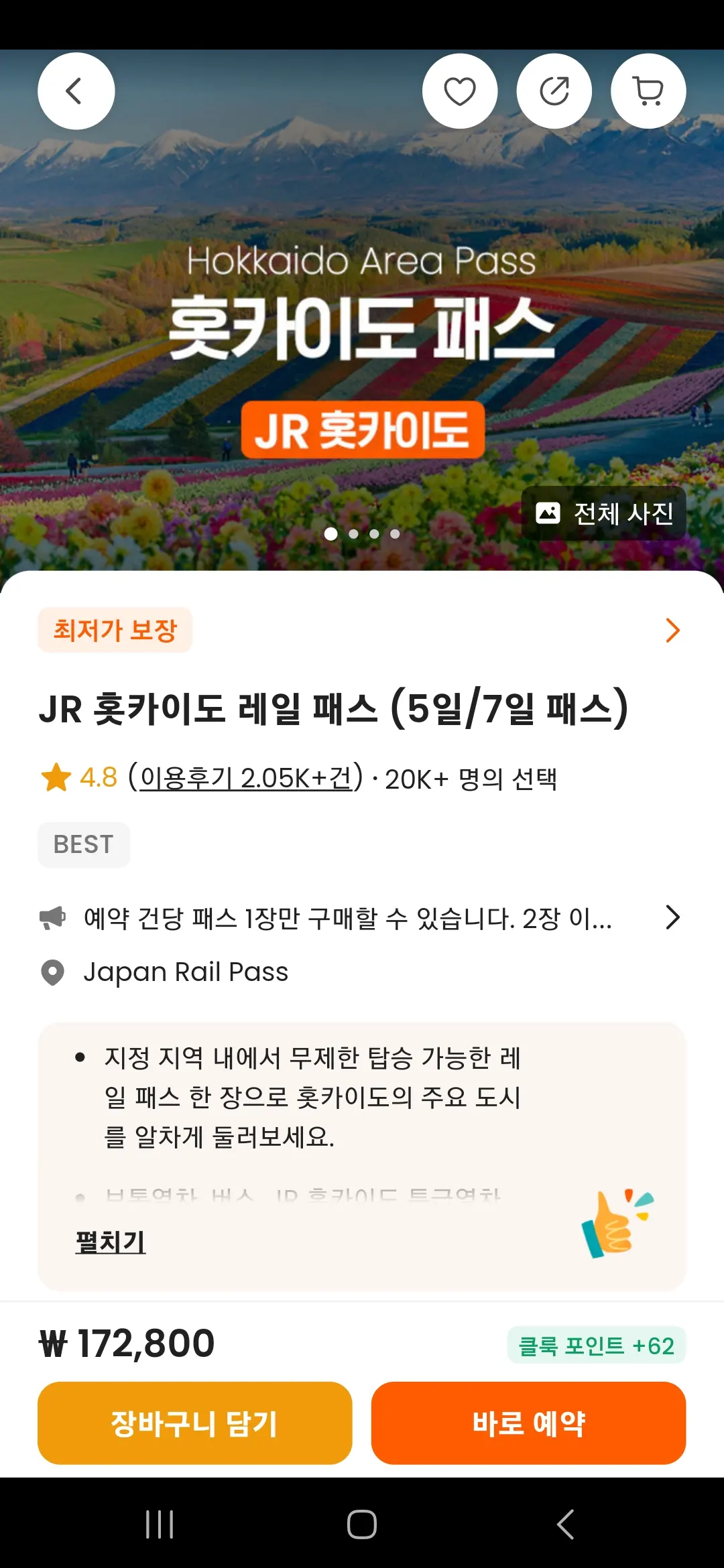Add this pass to wishlist heart
Screen dimensions: 724x1568
point(460,91)
